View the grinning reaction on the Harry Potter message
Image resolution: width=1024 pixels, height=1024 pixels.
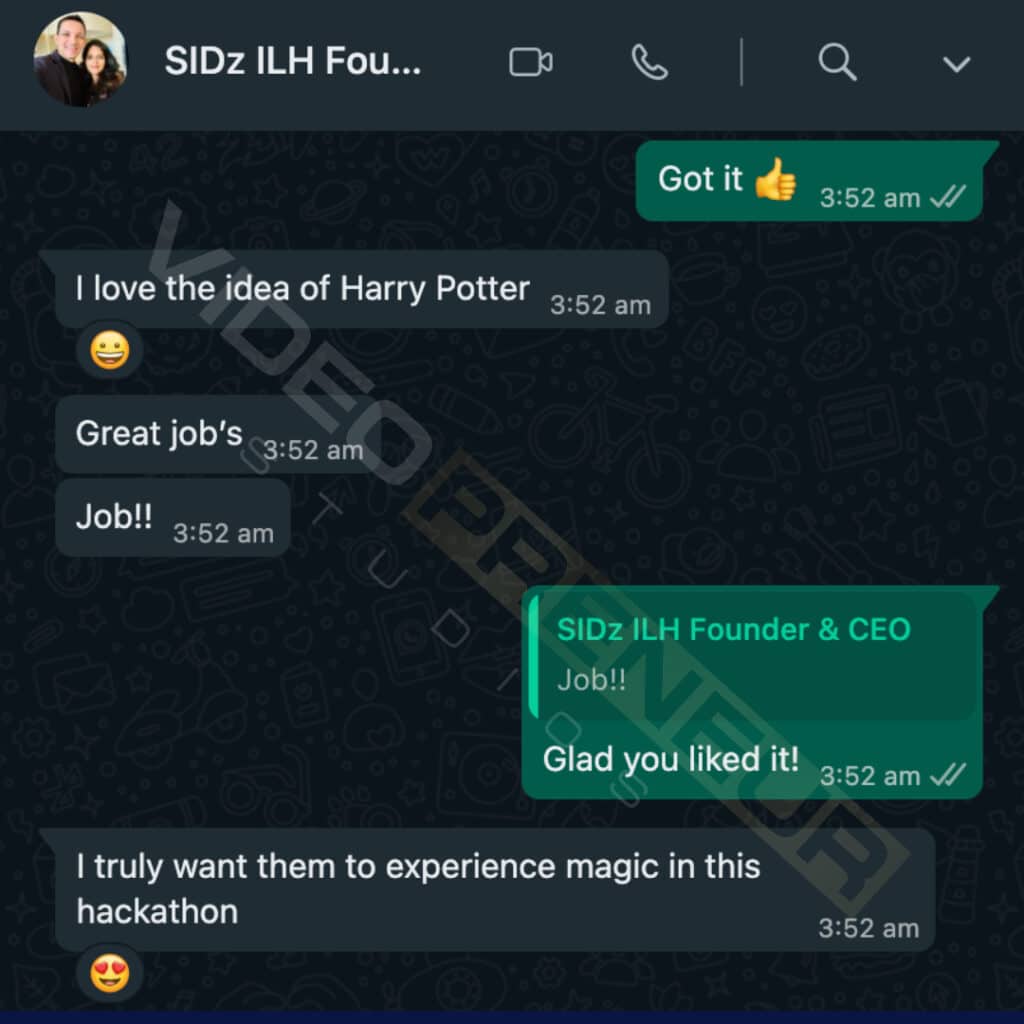109,351
